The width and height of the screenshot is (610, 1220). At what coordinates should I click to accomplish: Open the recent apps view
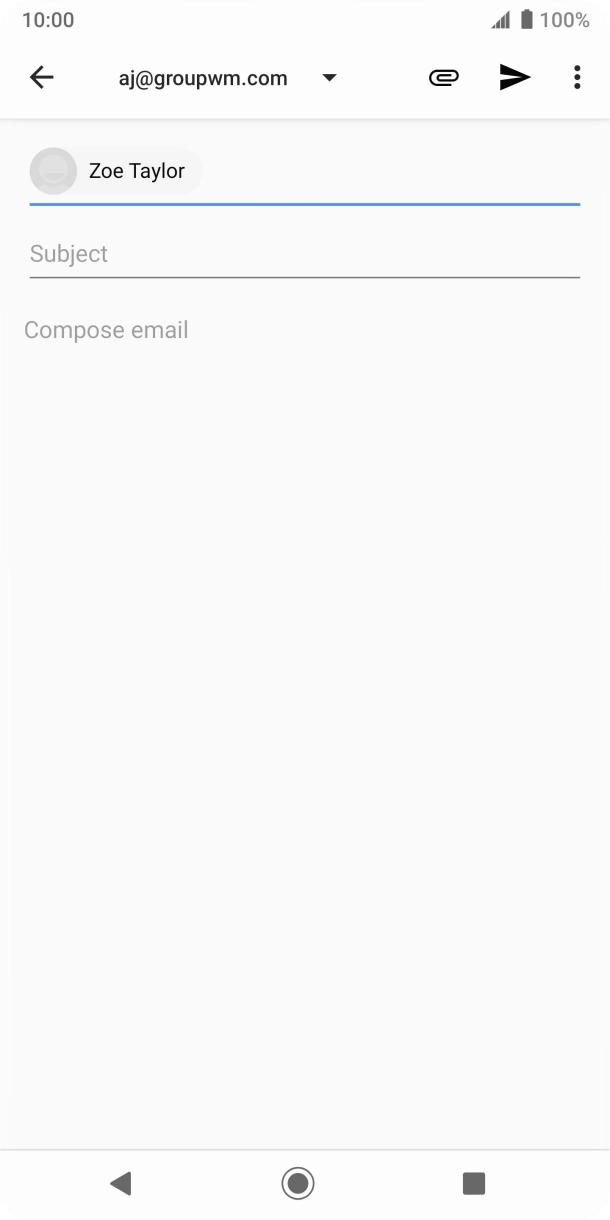tap(474, 1184)
